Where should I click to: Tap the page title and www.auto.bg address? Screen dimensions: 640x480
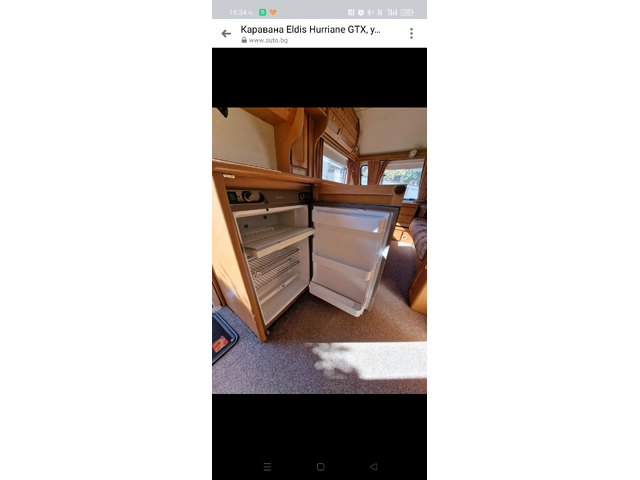click(x=311, y=34)
